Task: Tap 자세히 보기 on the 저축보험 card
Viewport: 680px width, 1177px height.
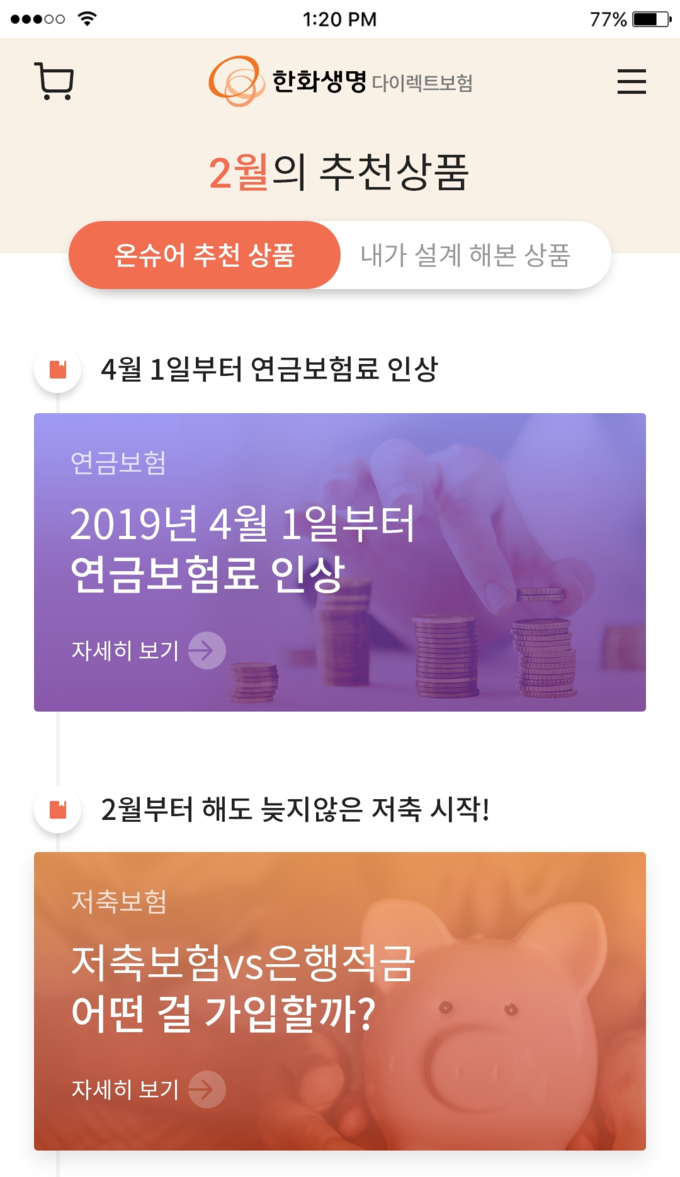Action: click(x=148, y=1089)
